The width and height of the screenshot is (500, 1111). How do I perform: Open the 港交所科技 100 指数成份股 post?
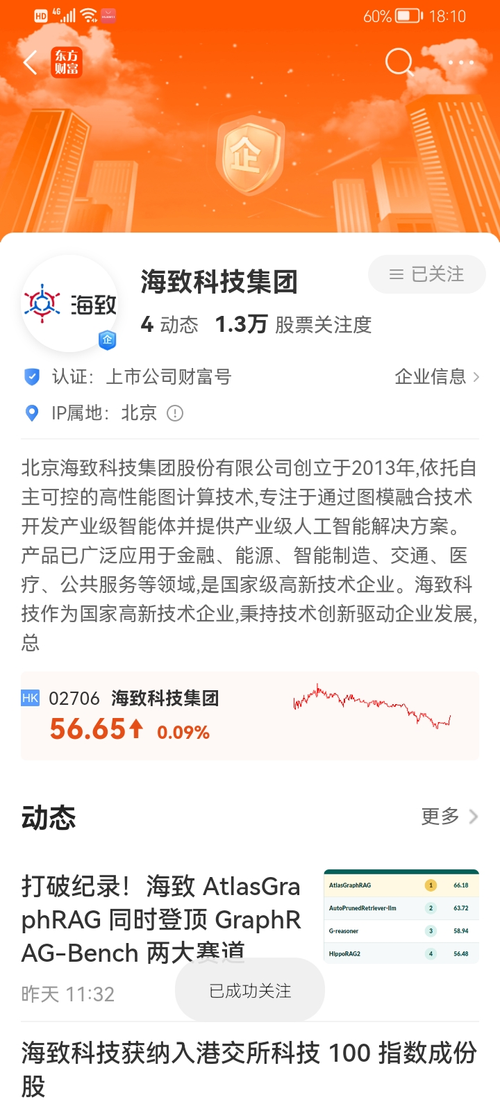250,1068
